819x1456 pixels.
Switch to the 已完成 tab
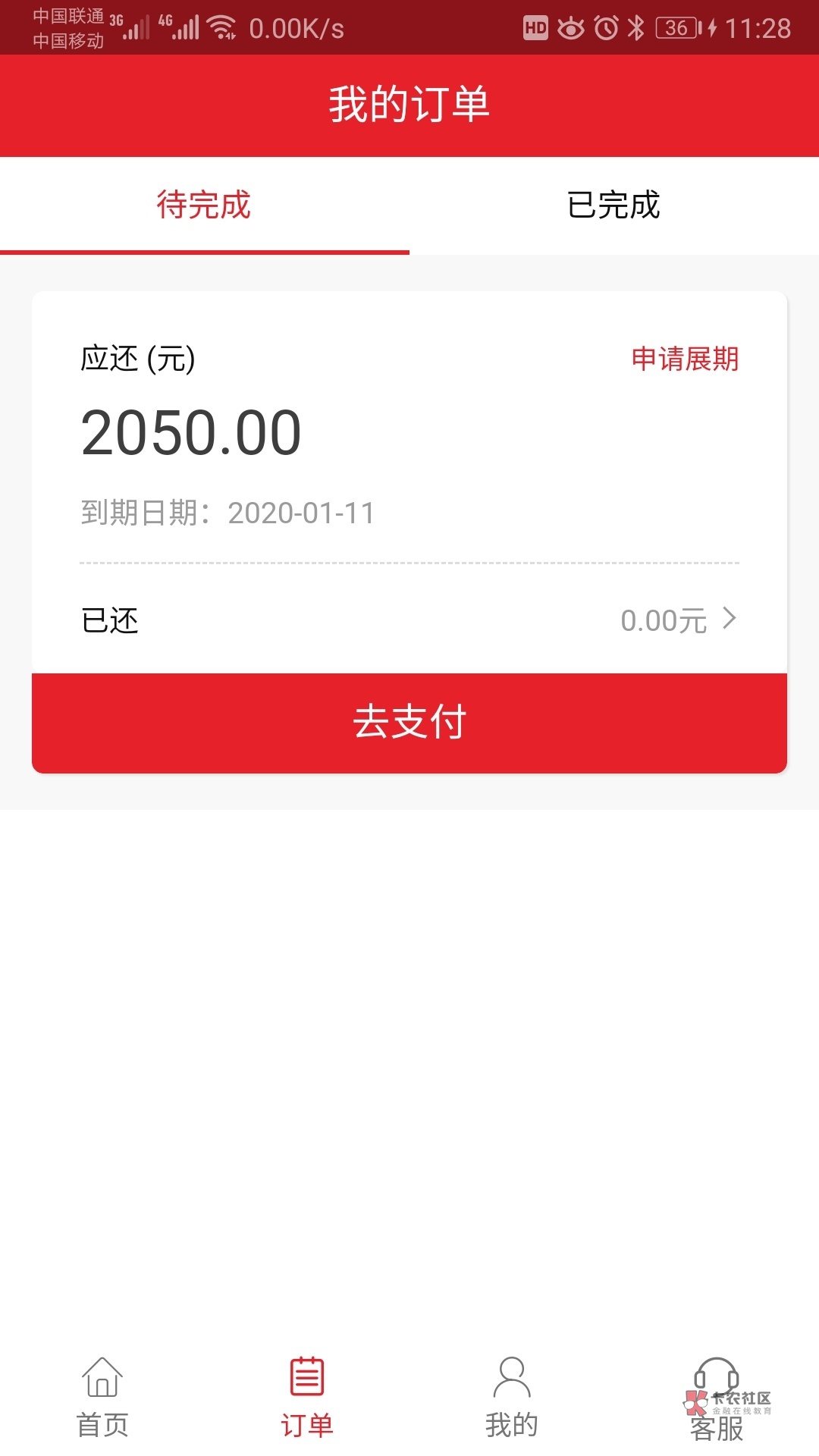pos(613,205)
